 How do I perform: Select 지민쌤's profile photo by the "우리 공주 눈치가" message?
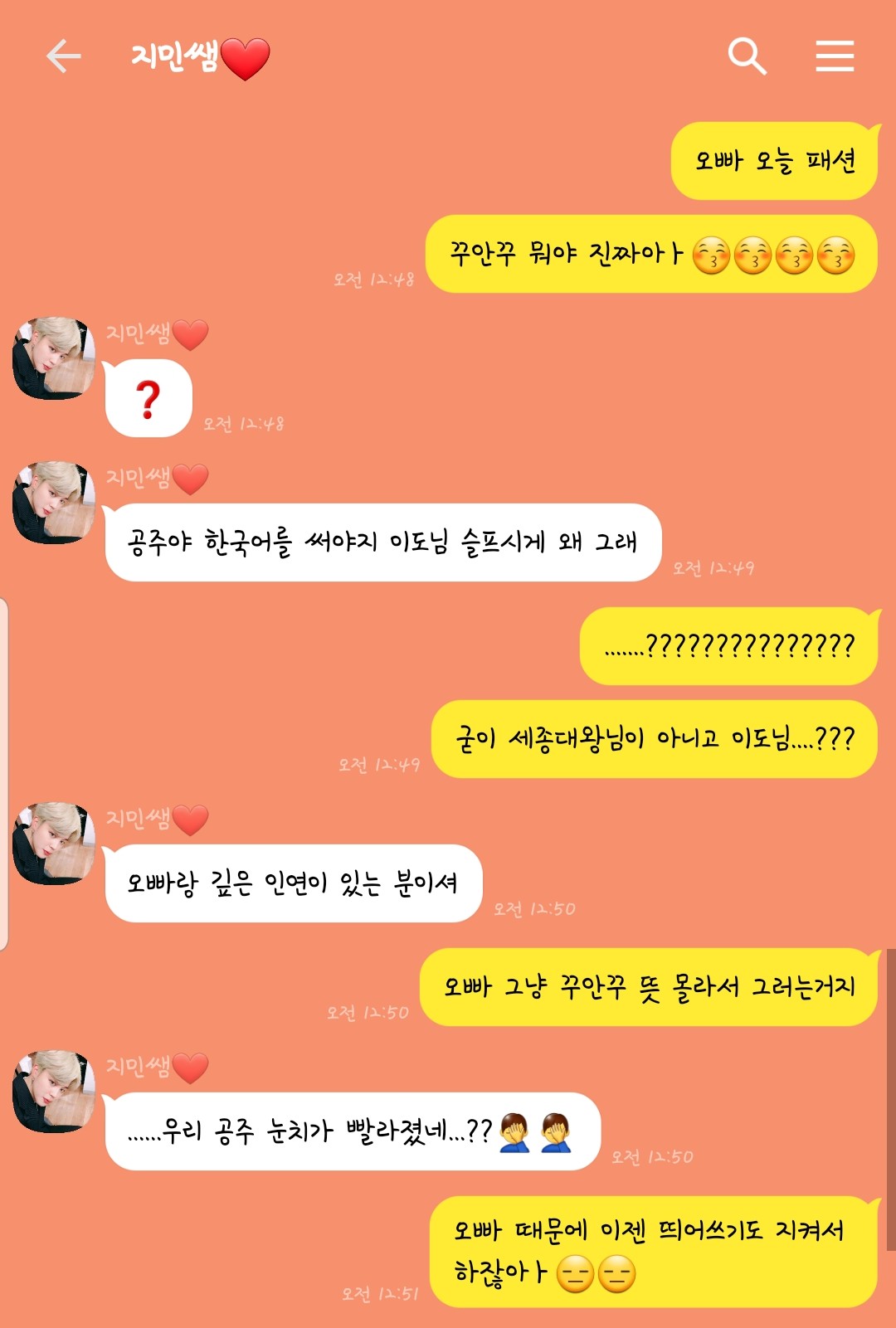[54, 1092]
